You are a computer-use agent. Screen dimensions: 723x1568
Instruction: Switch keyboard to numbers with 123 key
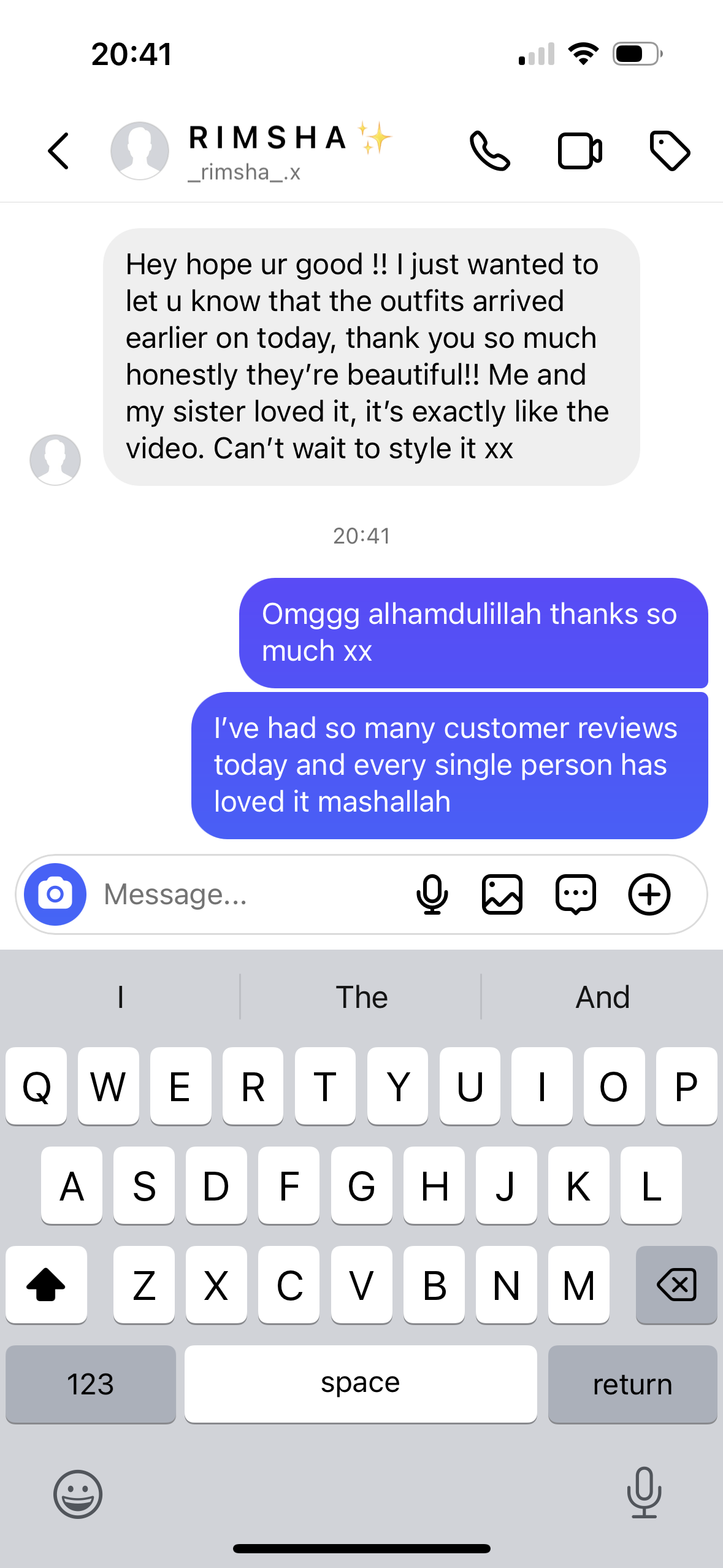[x=91, y=1384]
